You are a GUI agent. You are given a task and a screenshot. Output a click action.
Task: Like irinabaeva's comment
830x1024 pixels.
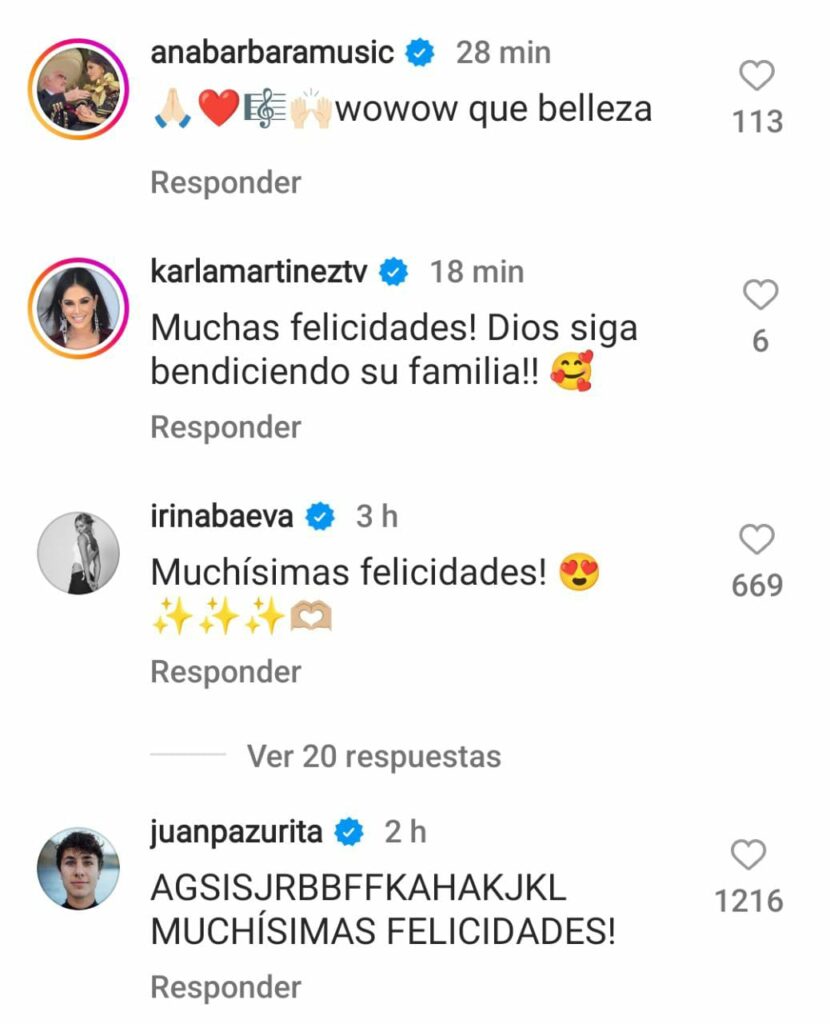[757, 539]
